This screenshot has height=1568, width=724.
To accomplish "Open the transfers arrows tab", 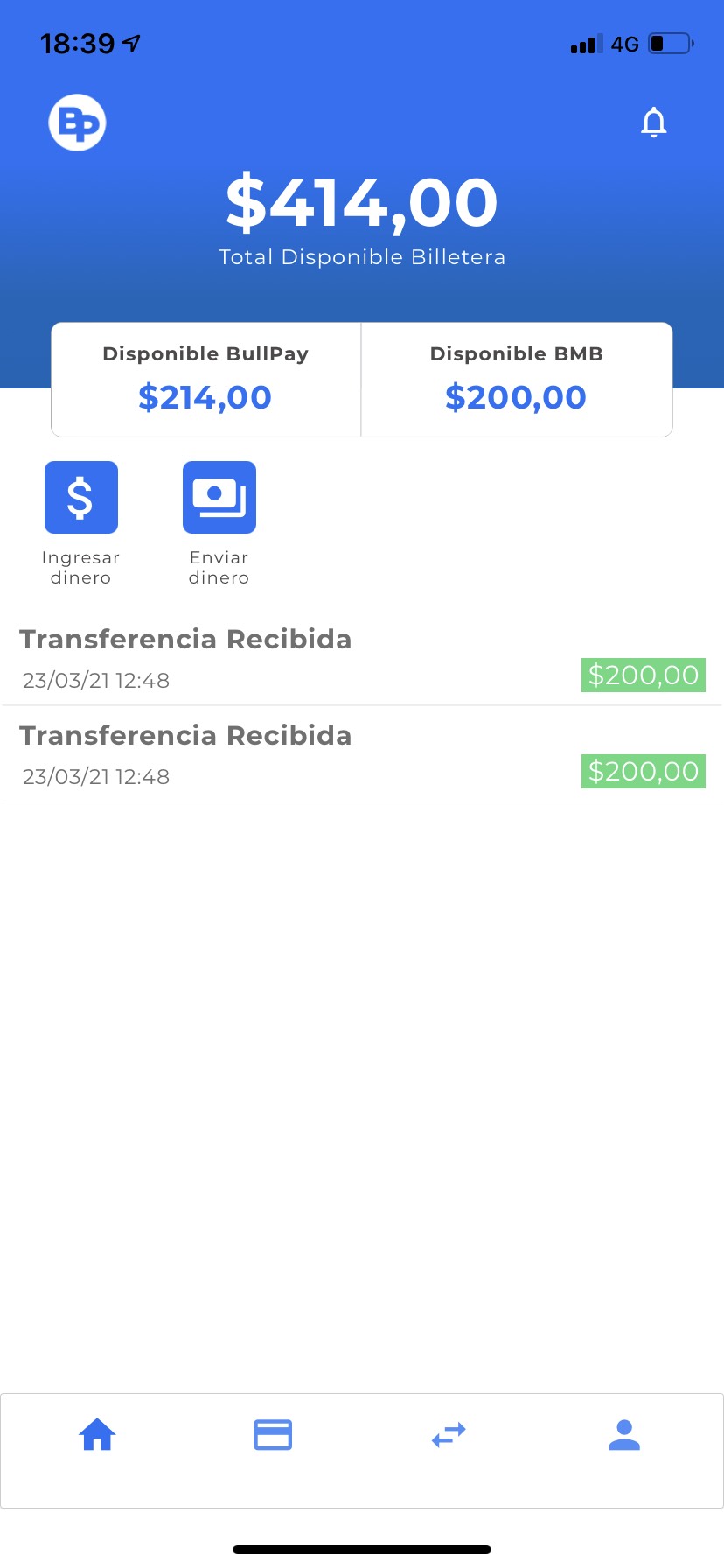I will 449,1436.
